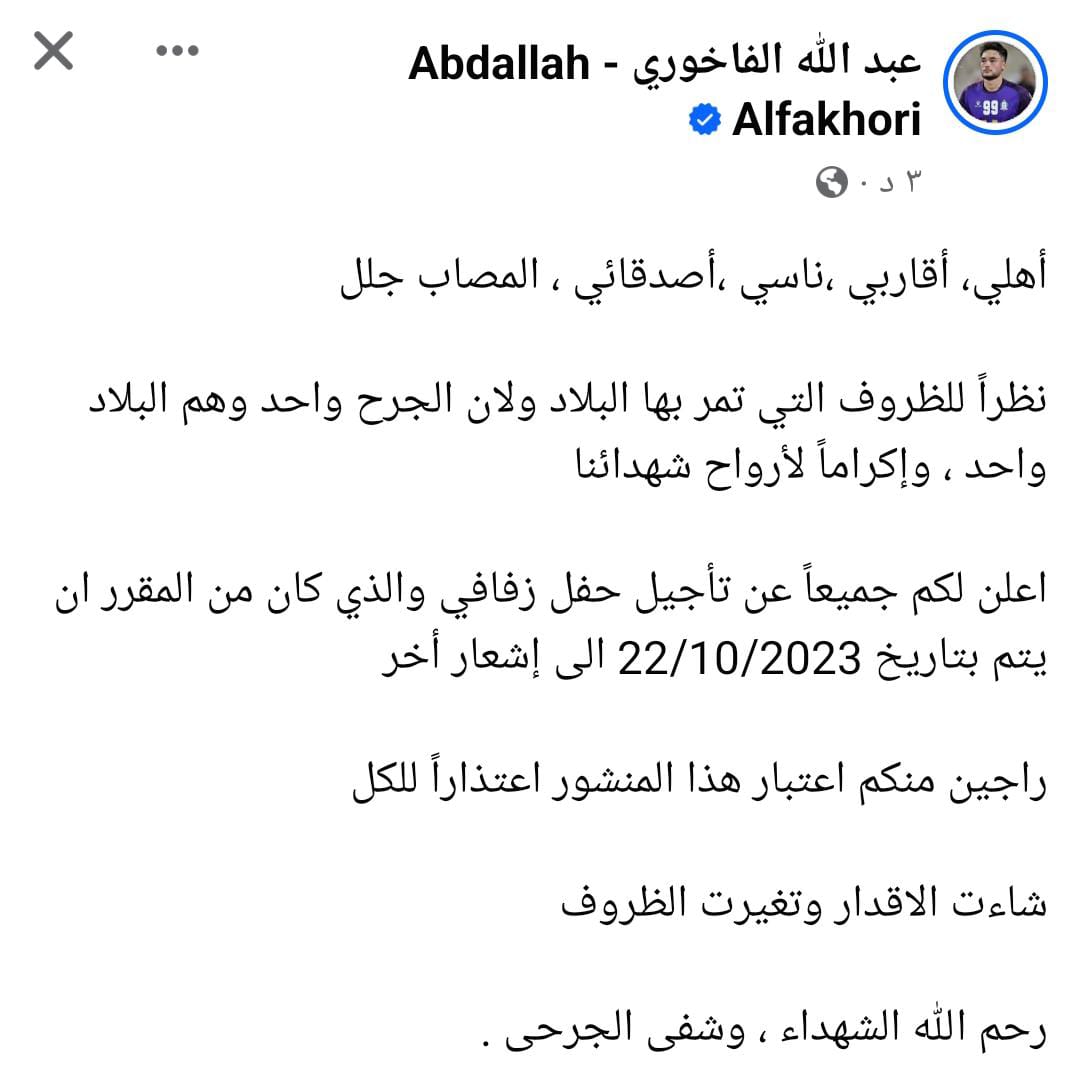
Task: Dismiss the post with the X button
Action: point(53,50)
